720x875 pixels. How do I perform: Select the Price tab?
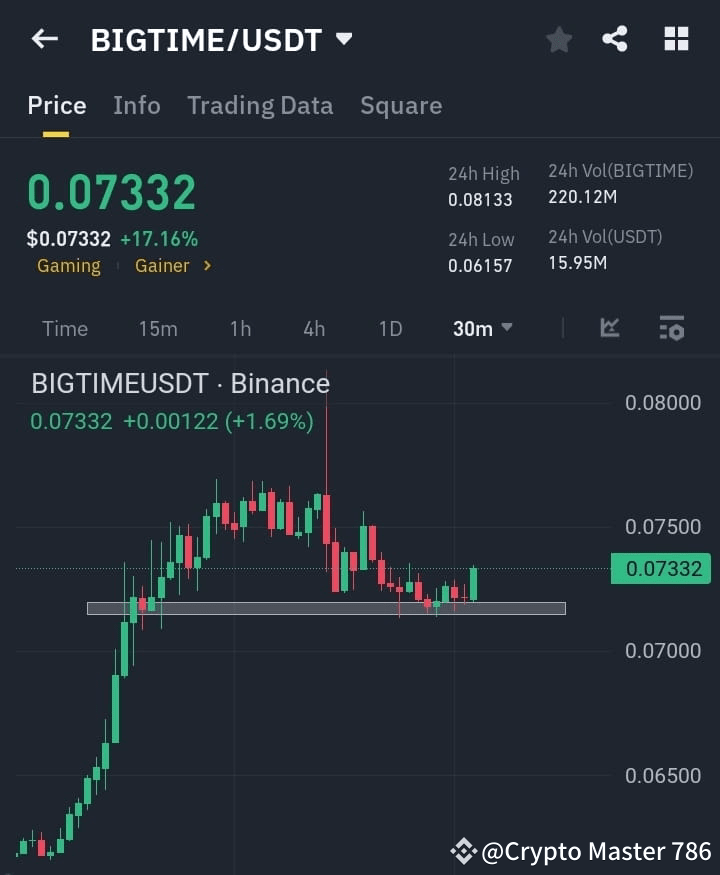[57, 105]
